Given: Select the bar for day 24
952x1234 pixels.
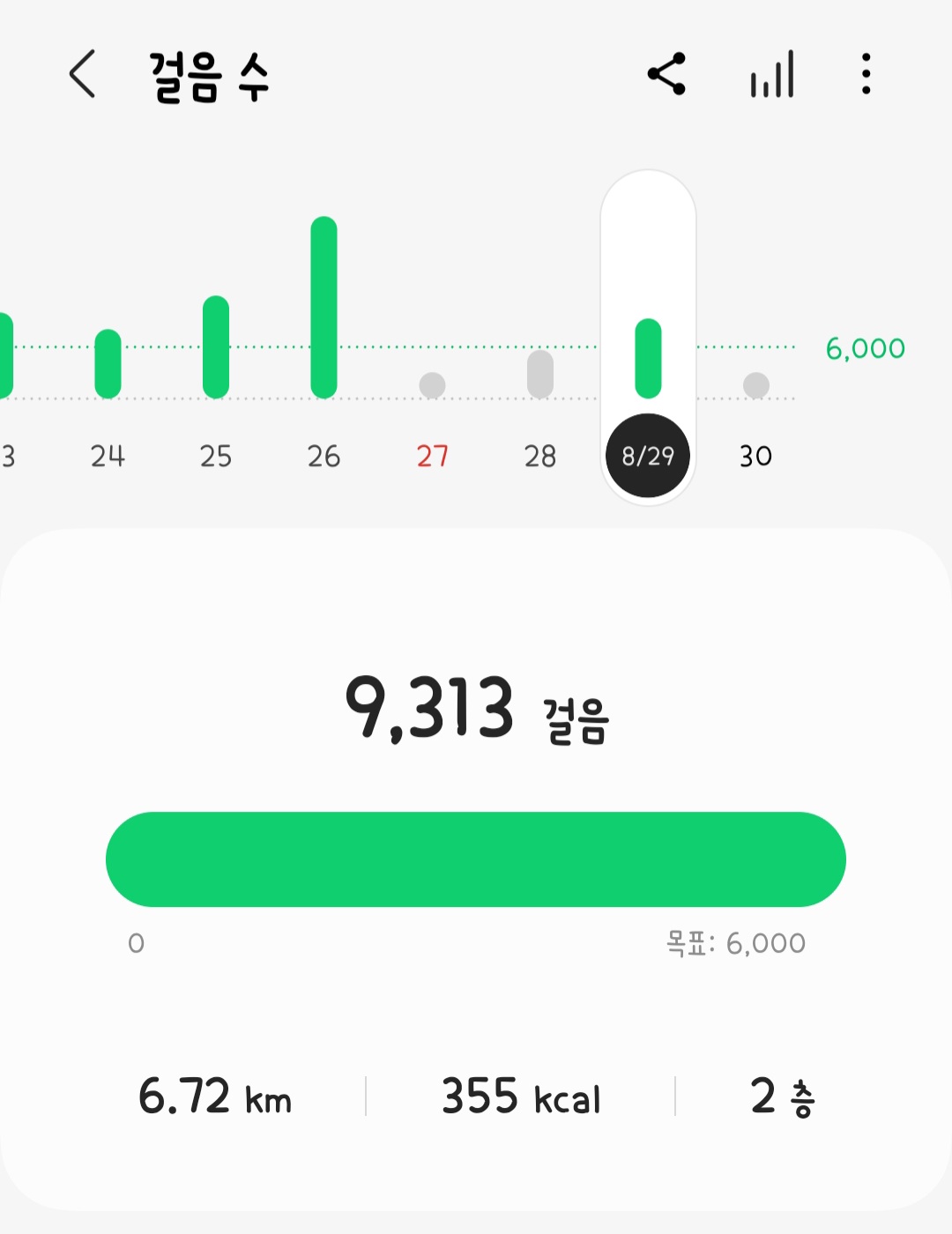Looking at the screenshot, I should pyautogui.click(x=108, y=363).
